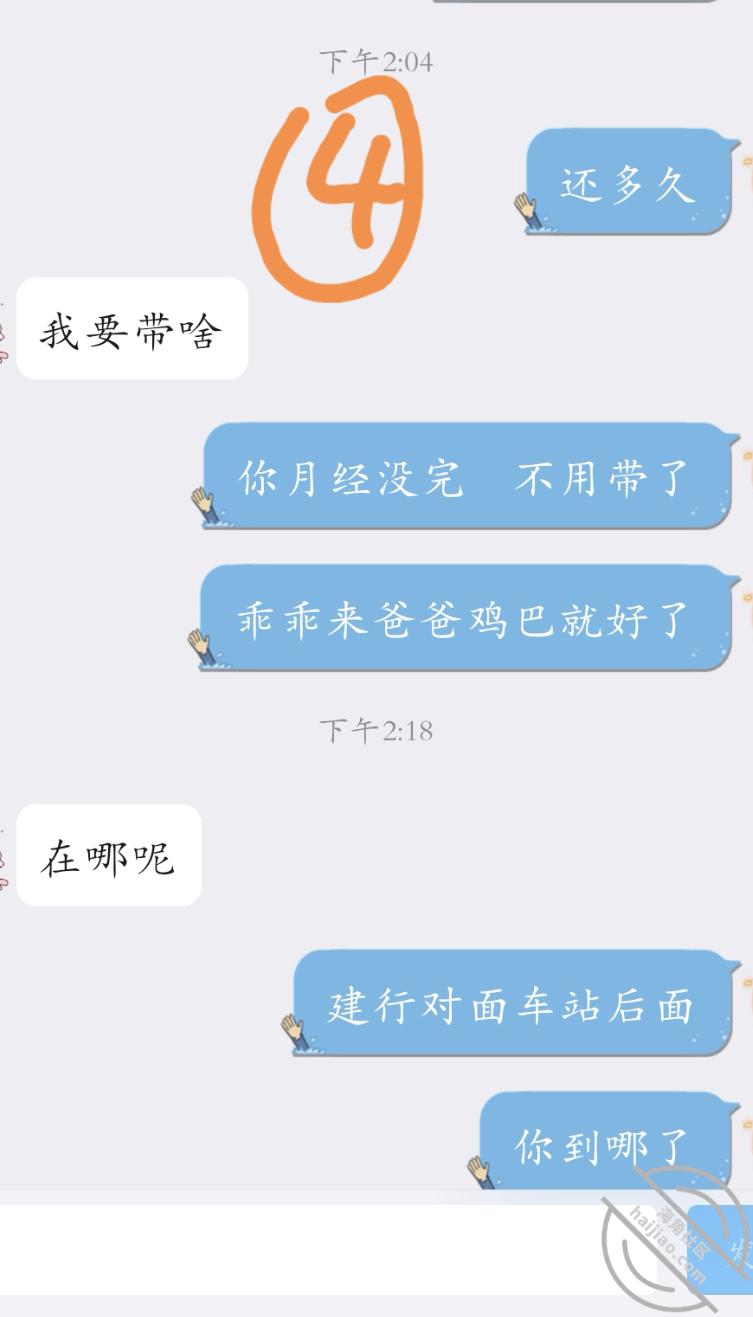Screen dimensions: 753x1317
Task: Click the "下午2:18" timestamp
Action: point(377,731)
